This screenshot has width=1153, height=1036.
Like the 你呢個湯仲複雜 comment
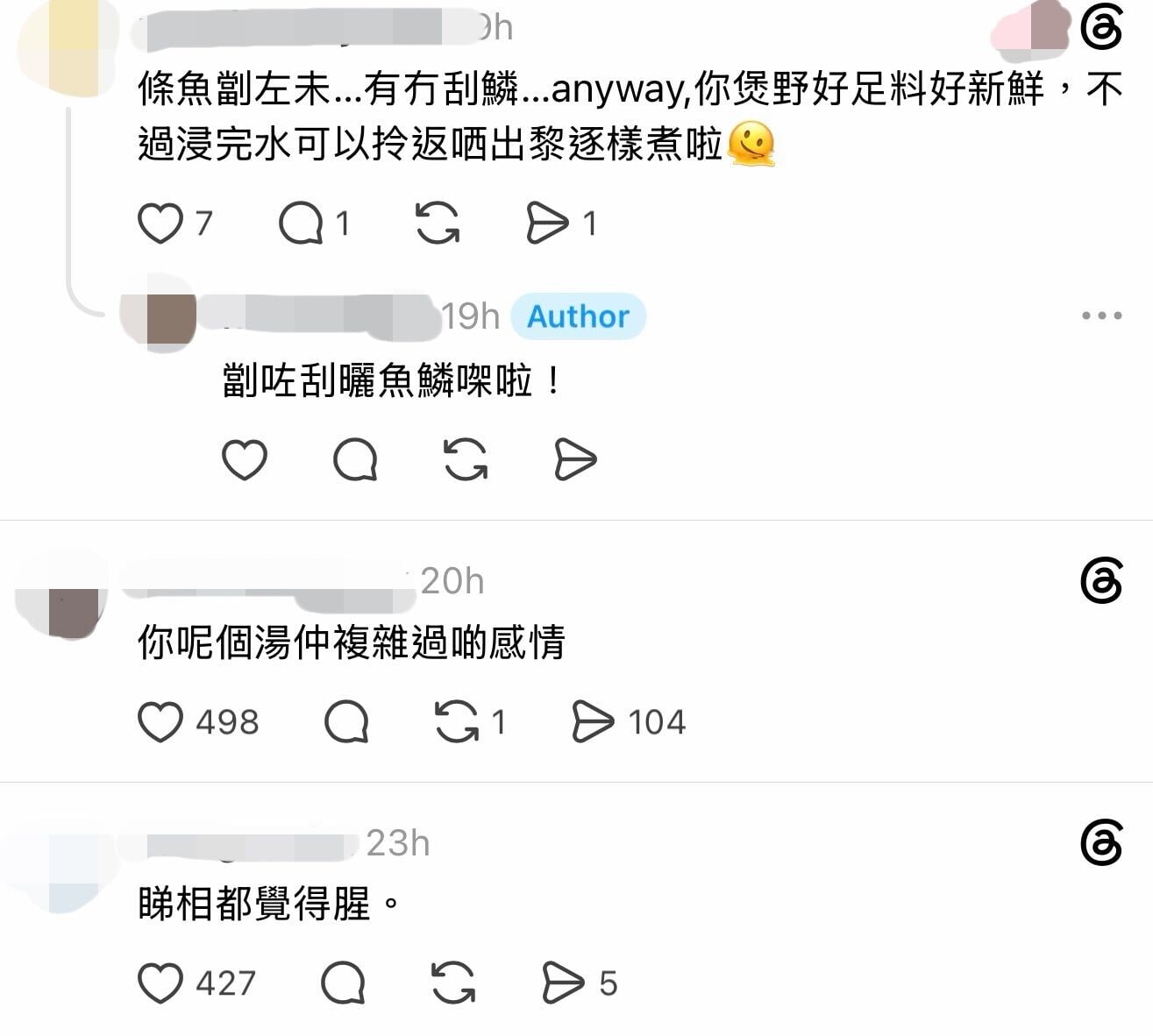(160, 722)
